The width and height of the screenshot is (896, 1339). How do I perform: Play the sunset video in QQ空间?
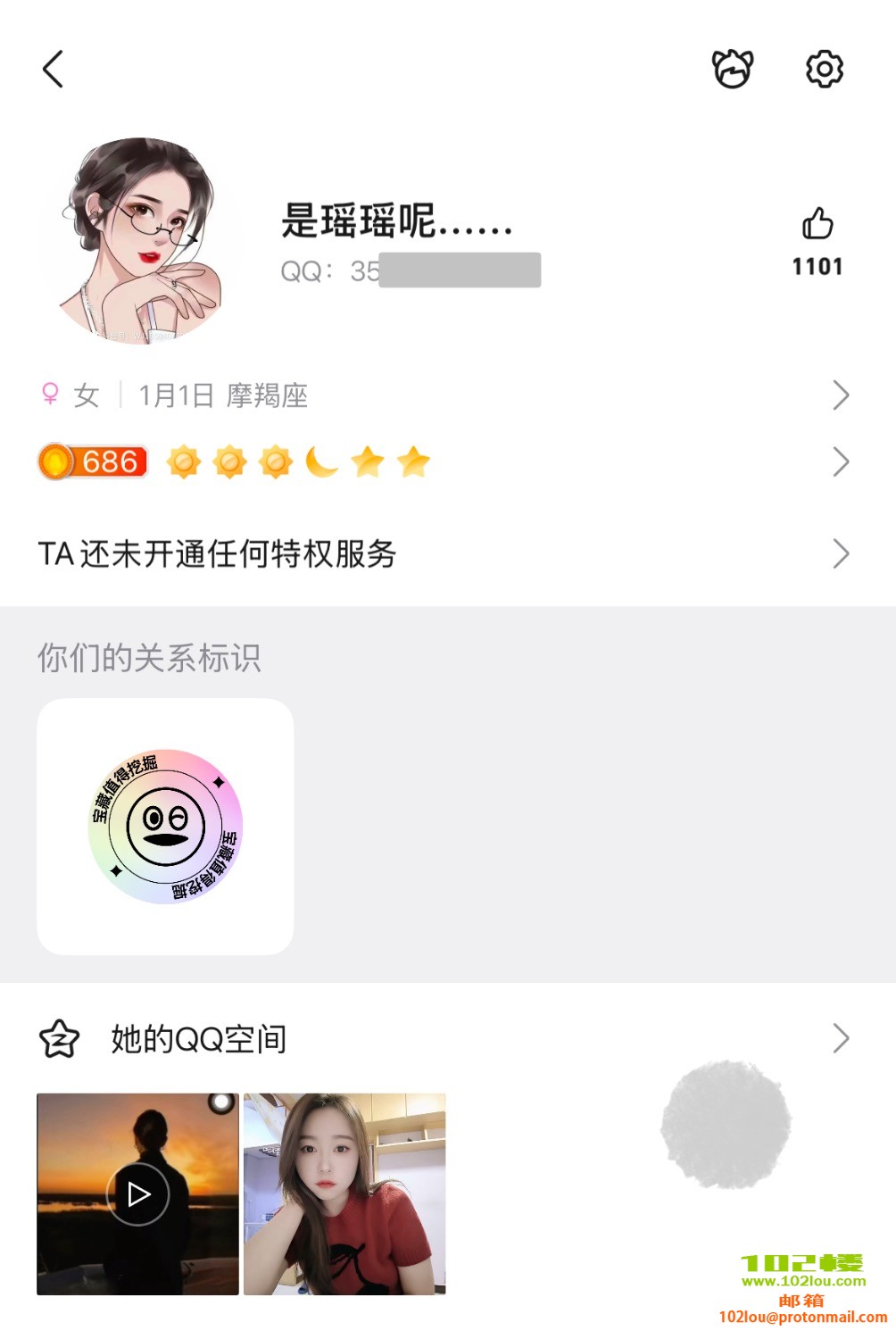click(137, 1193)
